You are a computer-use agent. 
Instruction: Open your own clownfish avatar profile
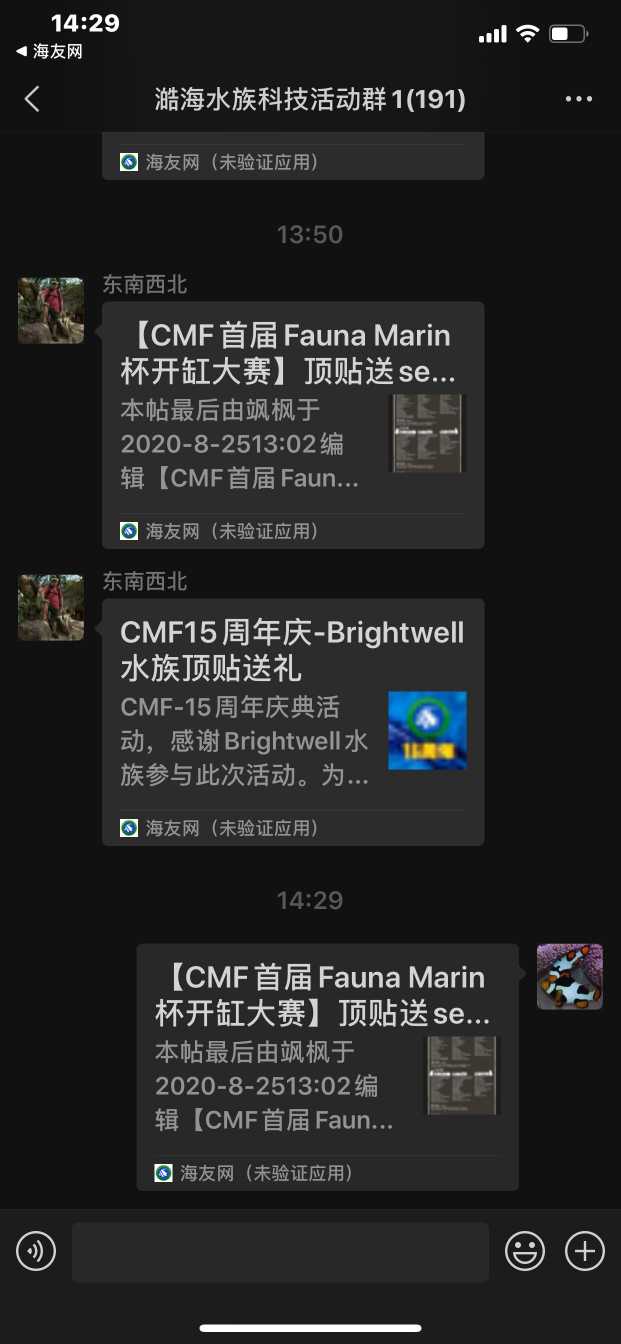tap(569, 976)
